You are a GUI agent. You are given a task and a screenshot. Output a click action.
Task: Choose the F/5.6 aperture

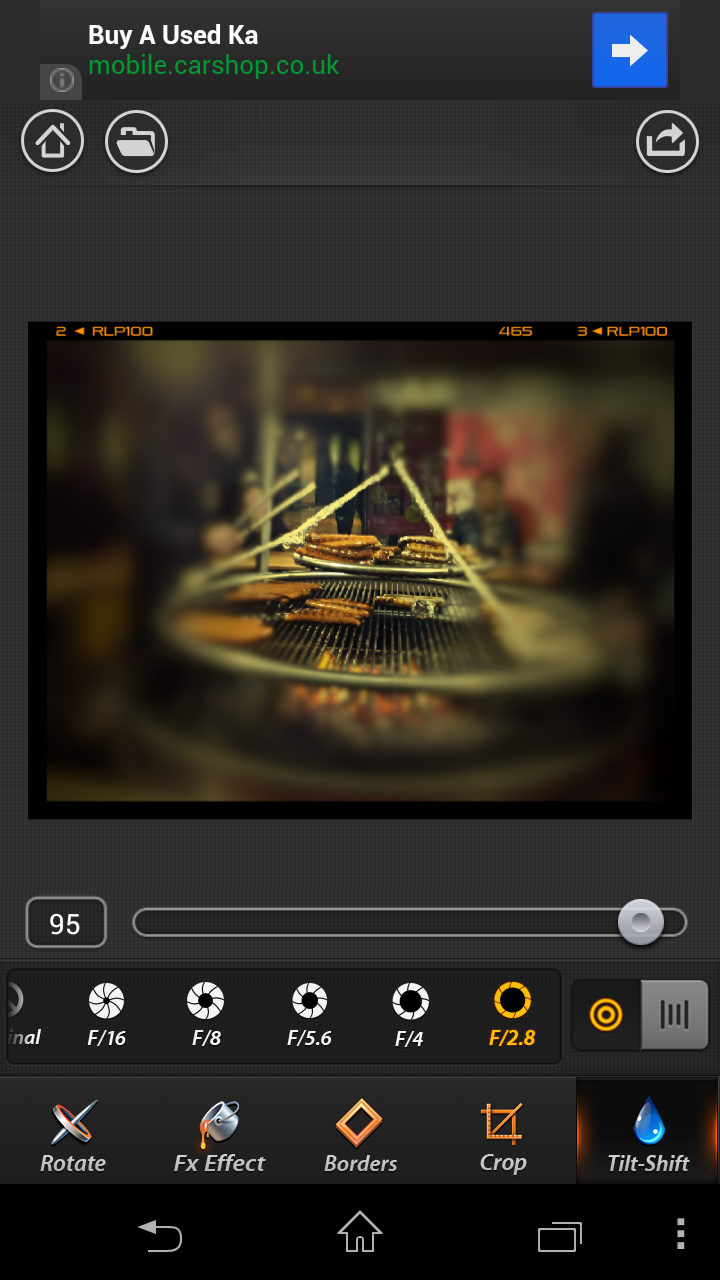point(309,1015)
